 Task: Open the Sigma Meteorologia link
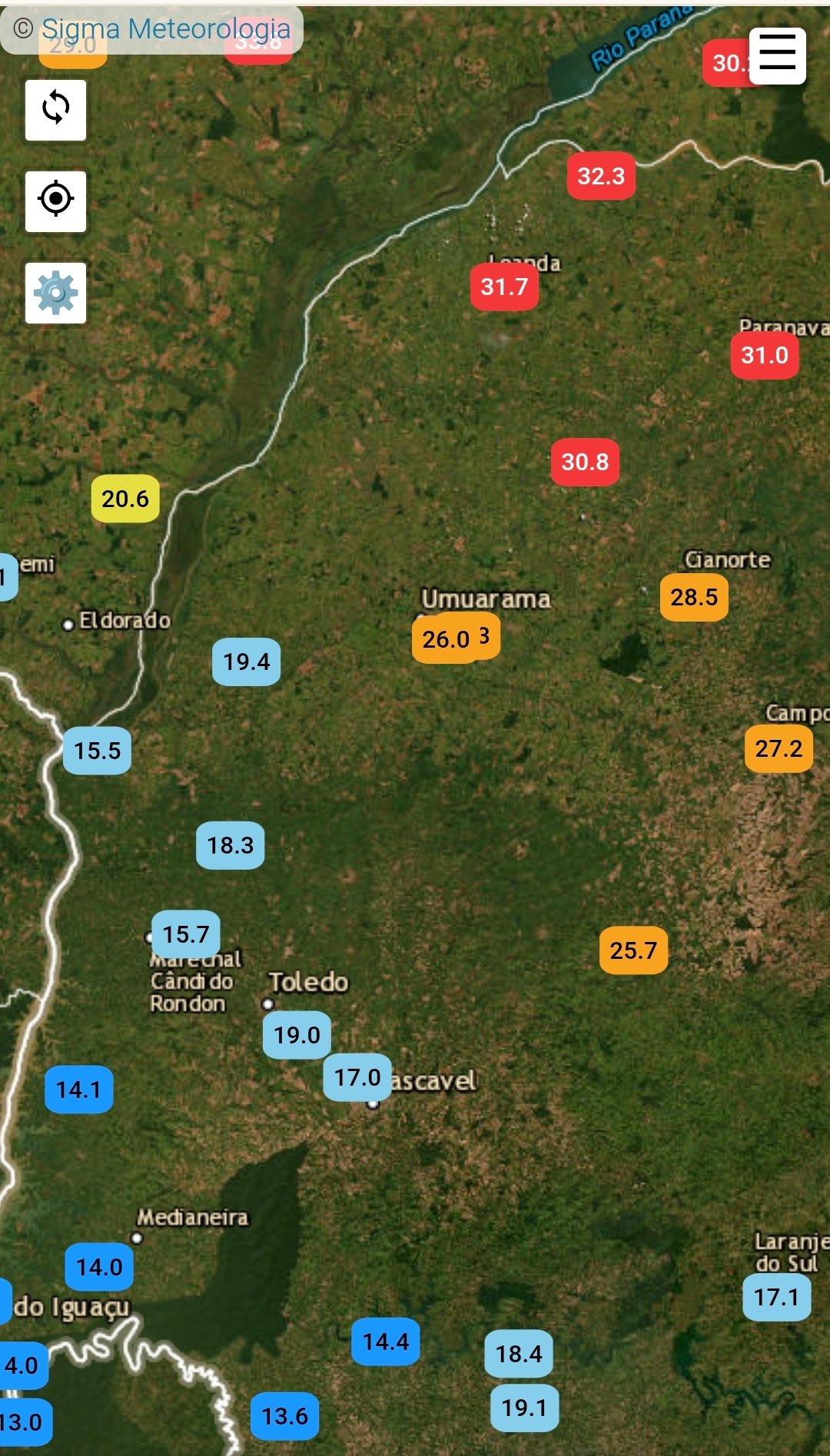point(165,29)
